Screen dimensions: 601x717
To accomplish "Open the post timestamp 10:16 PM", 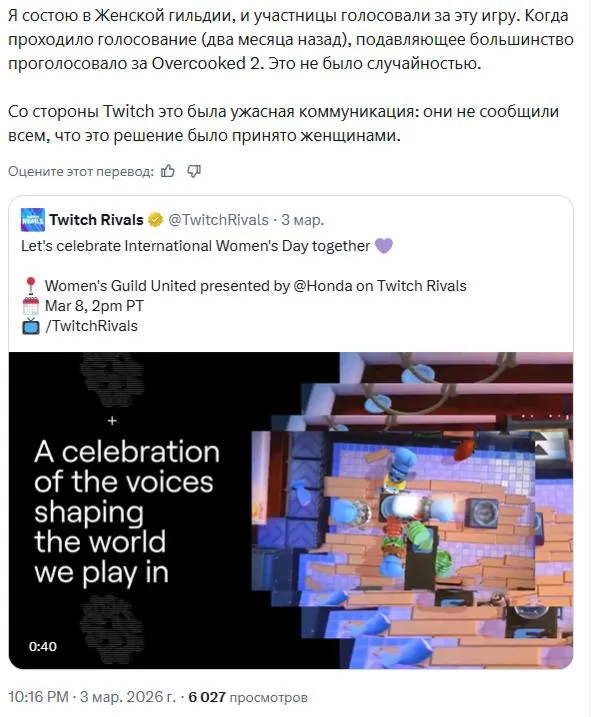I will click(x=39, y=697).
